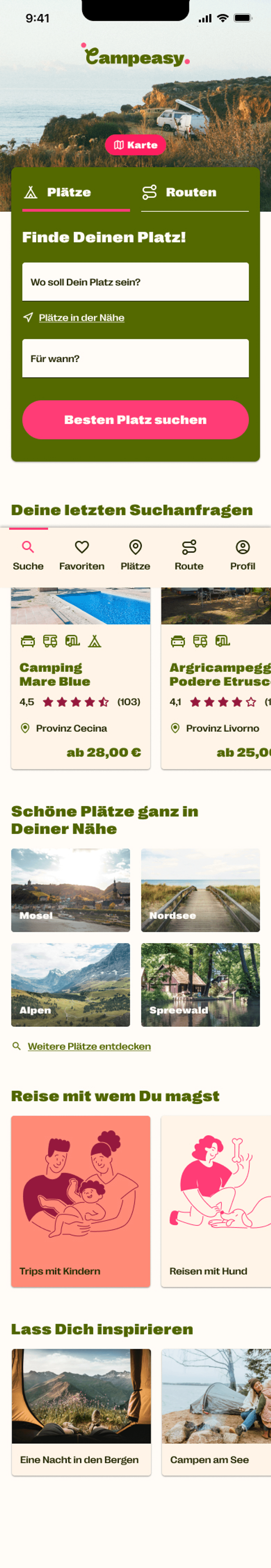Open the 'Für wann?' date field
Viewport: 271px width, 1568px height.
point(135,359)
